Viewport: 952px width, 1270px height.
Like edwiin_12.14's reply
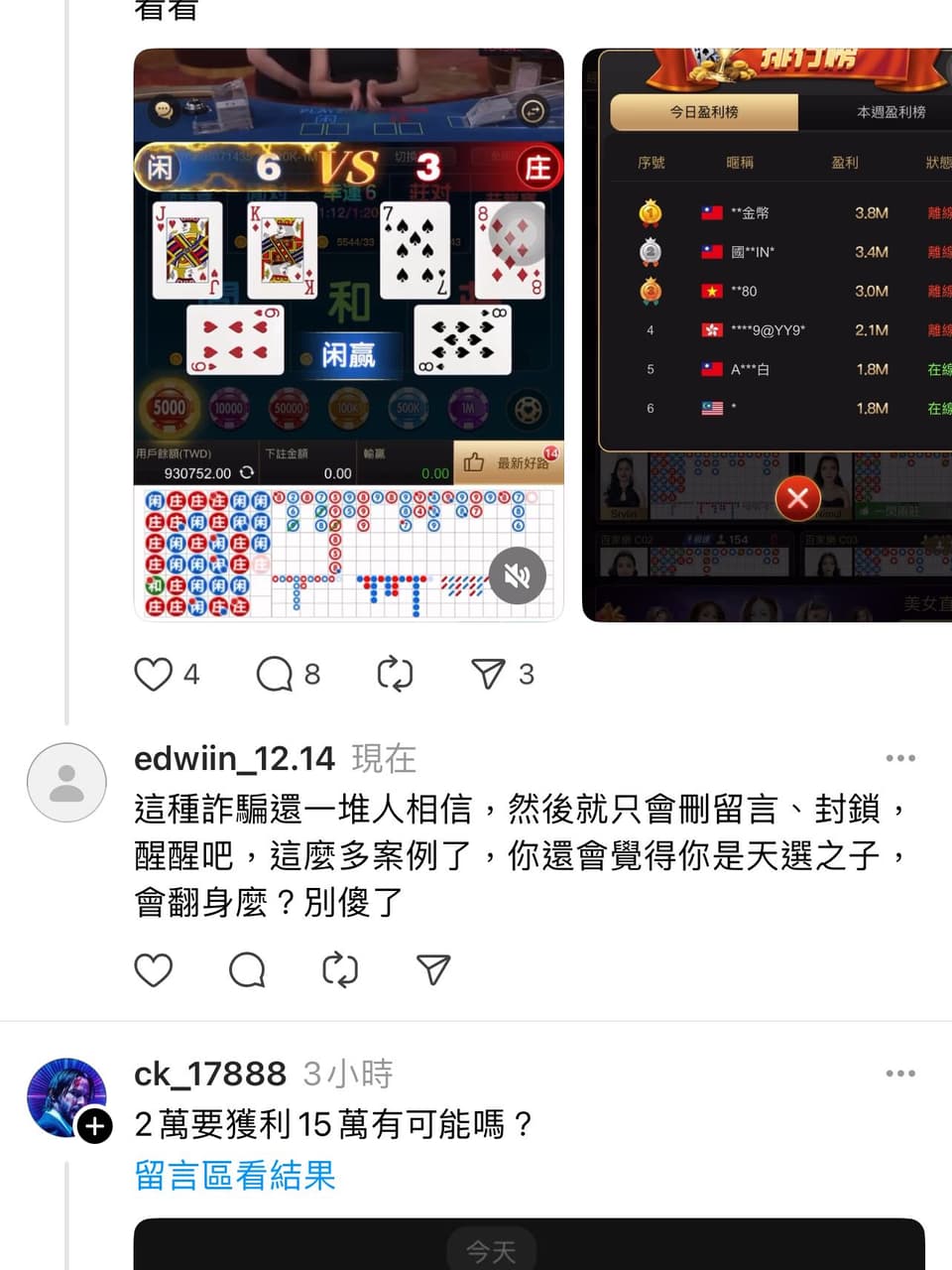(x=154, y=969)
